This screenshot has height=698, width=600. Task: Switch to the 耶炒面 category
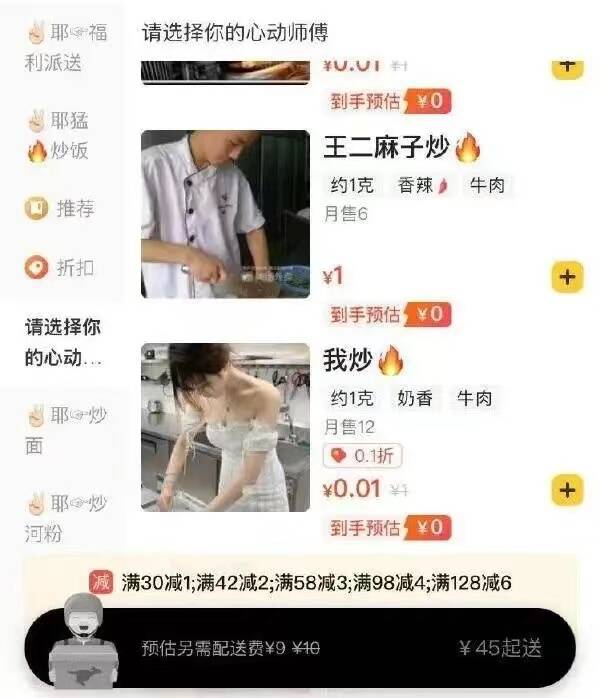65,430
